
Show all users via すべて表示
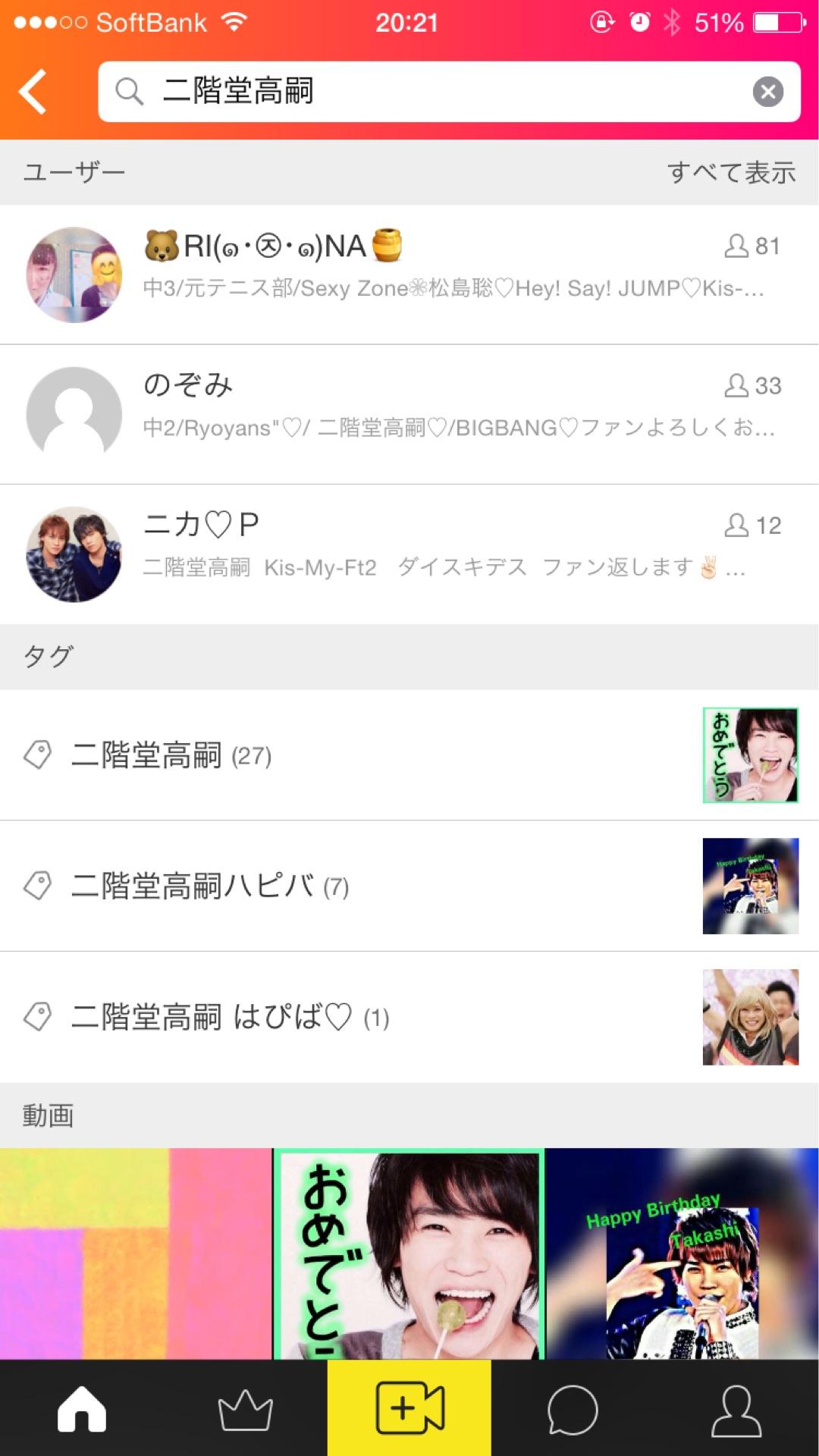click(x=731, y=173)
